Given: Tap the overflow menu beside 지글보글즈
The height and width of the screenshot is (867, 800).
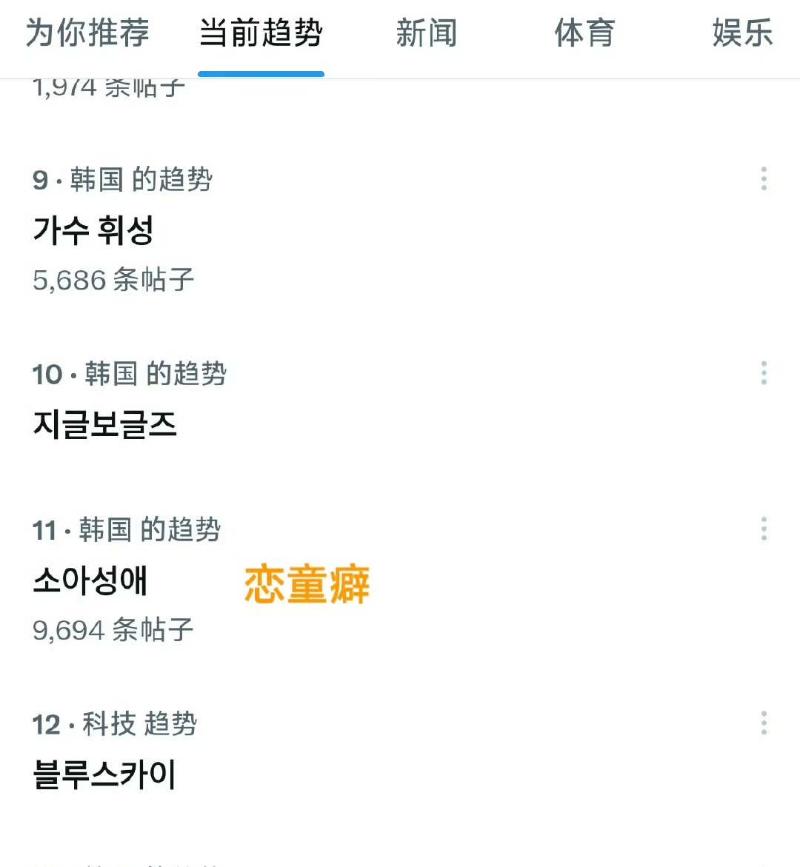Looking at the screenshot, I should click(x=764, y=373).
